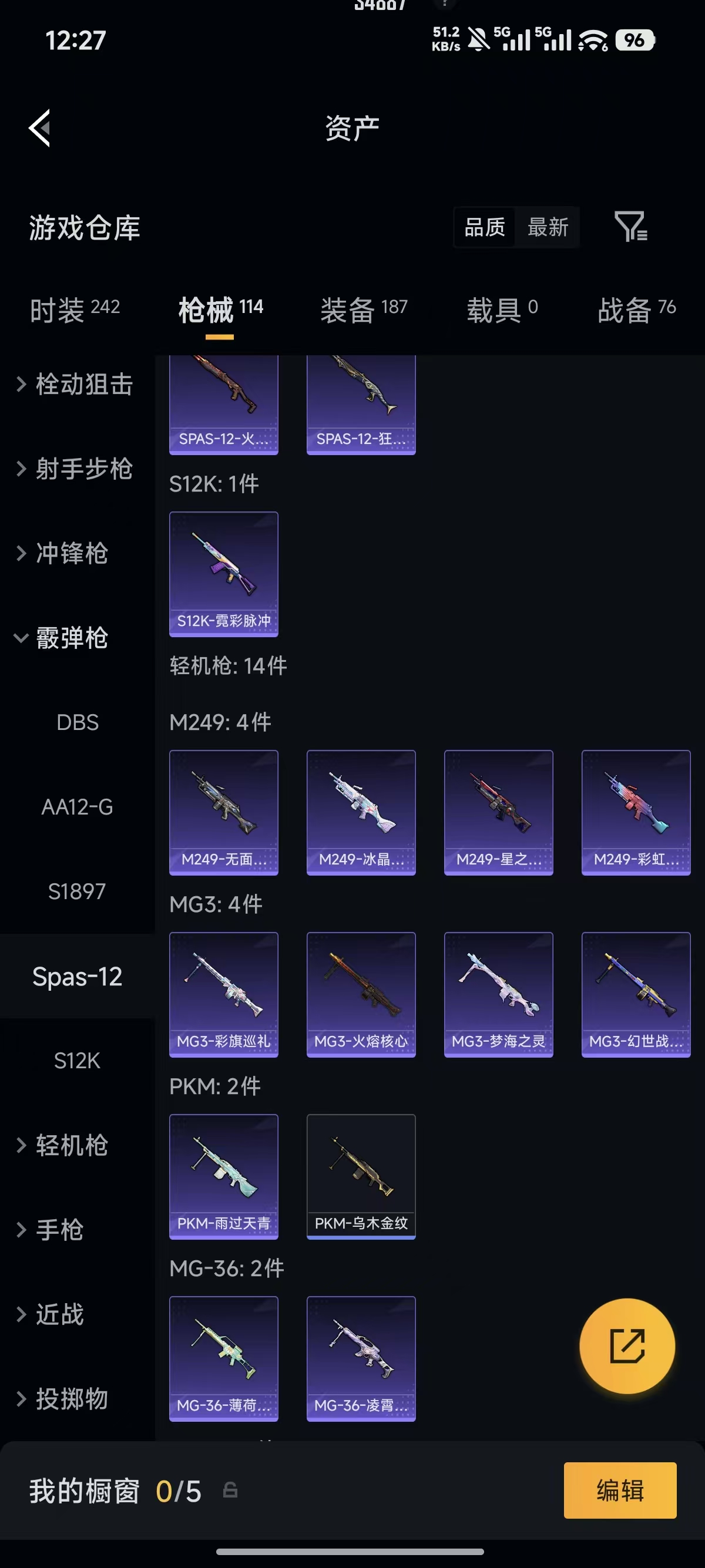Viewport: 705px width, 1568px height.
Task: Collapse the 霰弹枪 category
Action: point(63,638)
